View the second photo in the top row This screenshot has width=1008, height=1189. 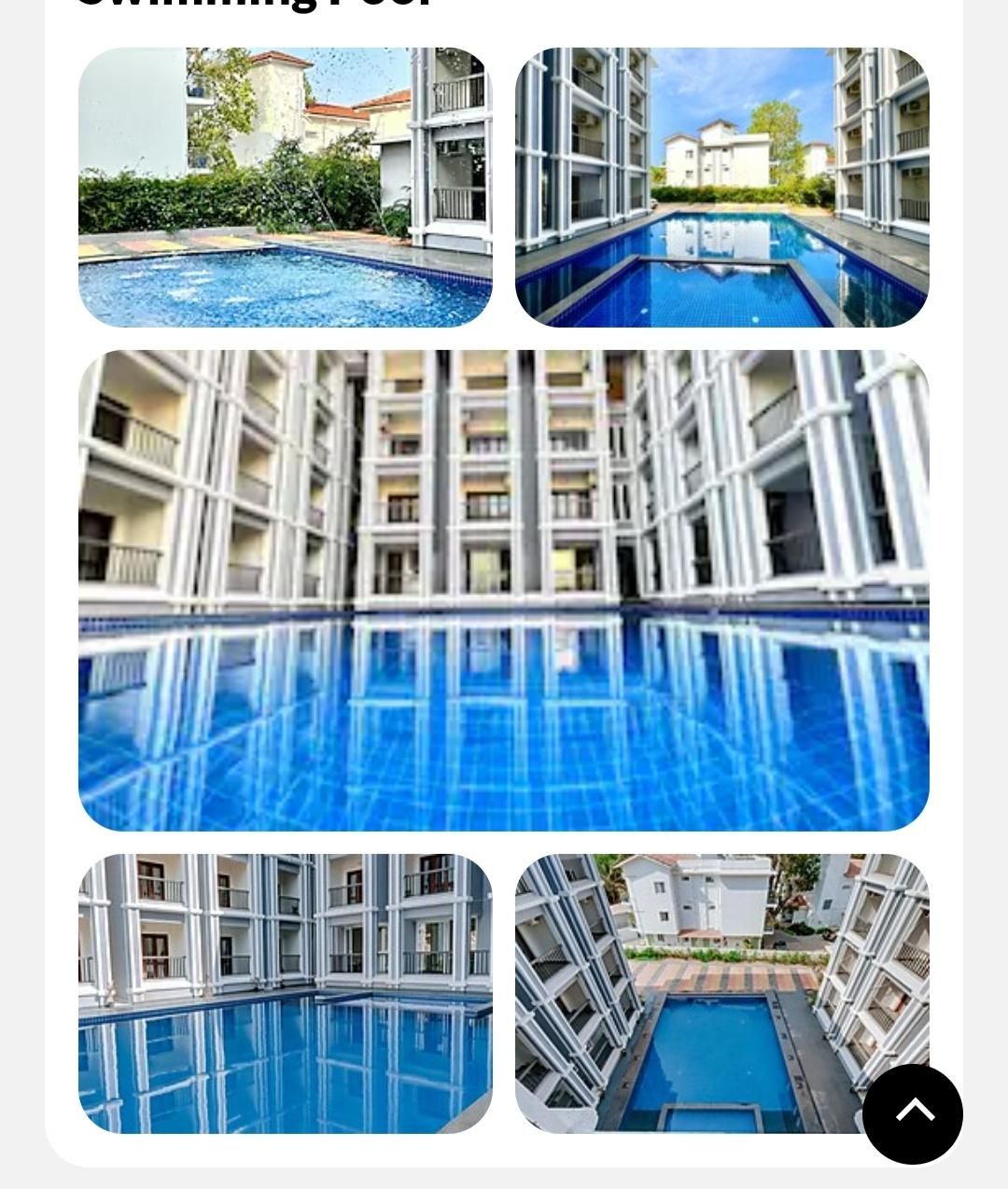[x=723, y=187]
